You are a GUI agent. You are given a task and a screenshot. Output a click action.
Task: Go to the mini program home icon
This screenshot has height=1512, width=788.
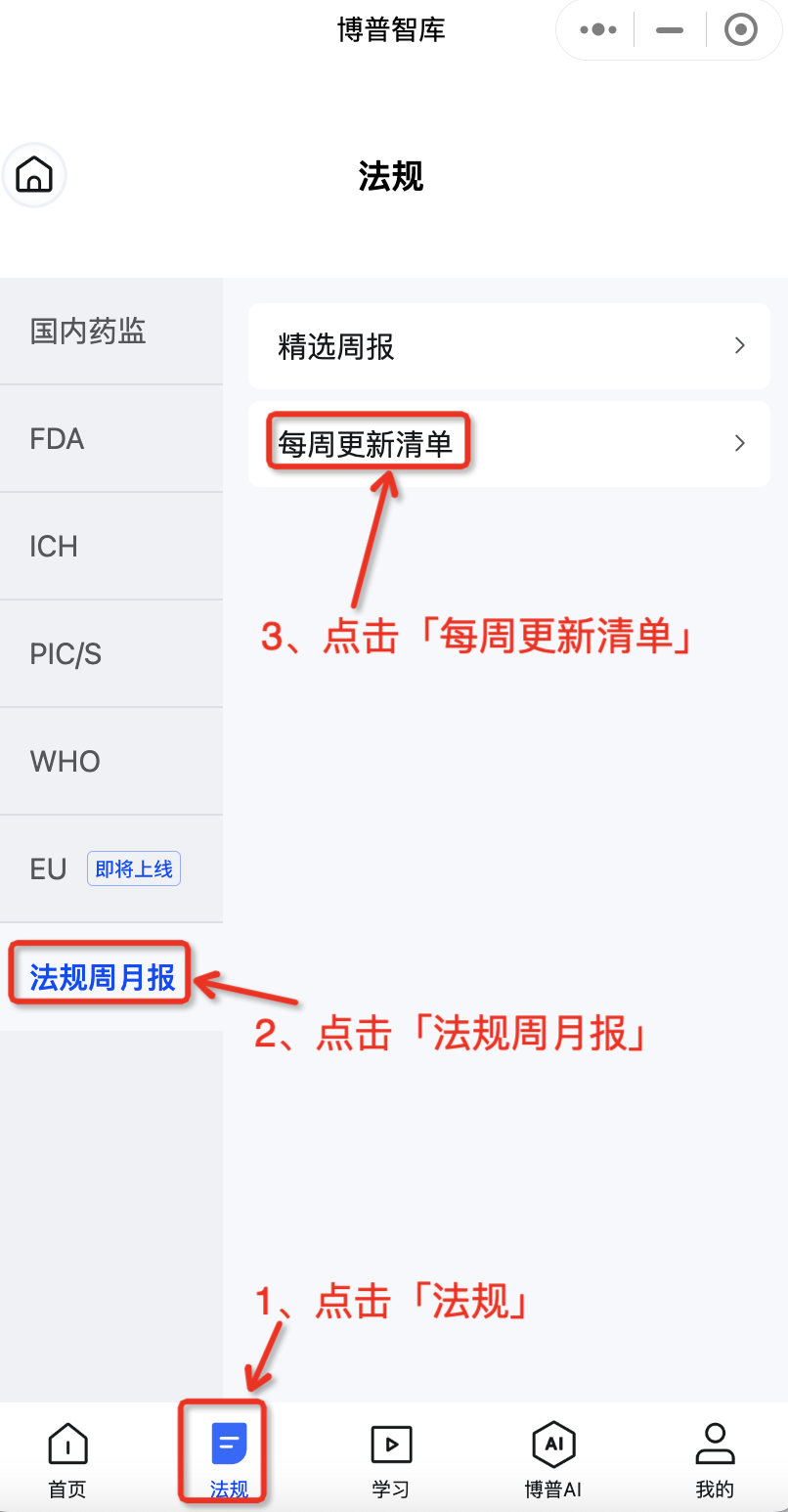[x=34, y=176]
